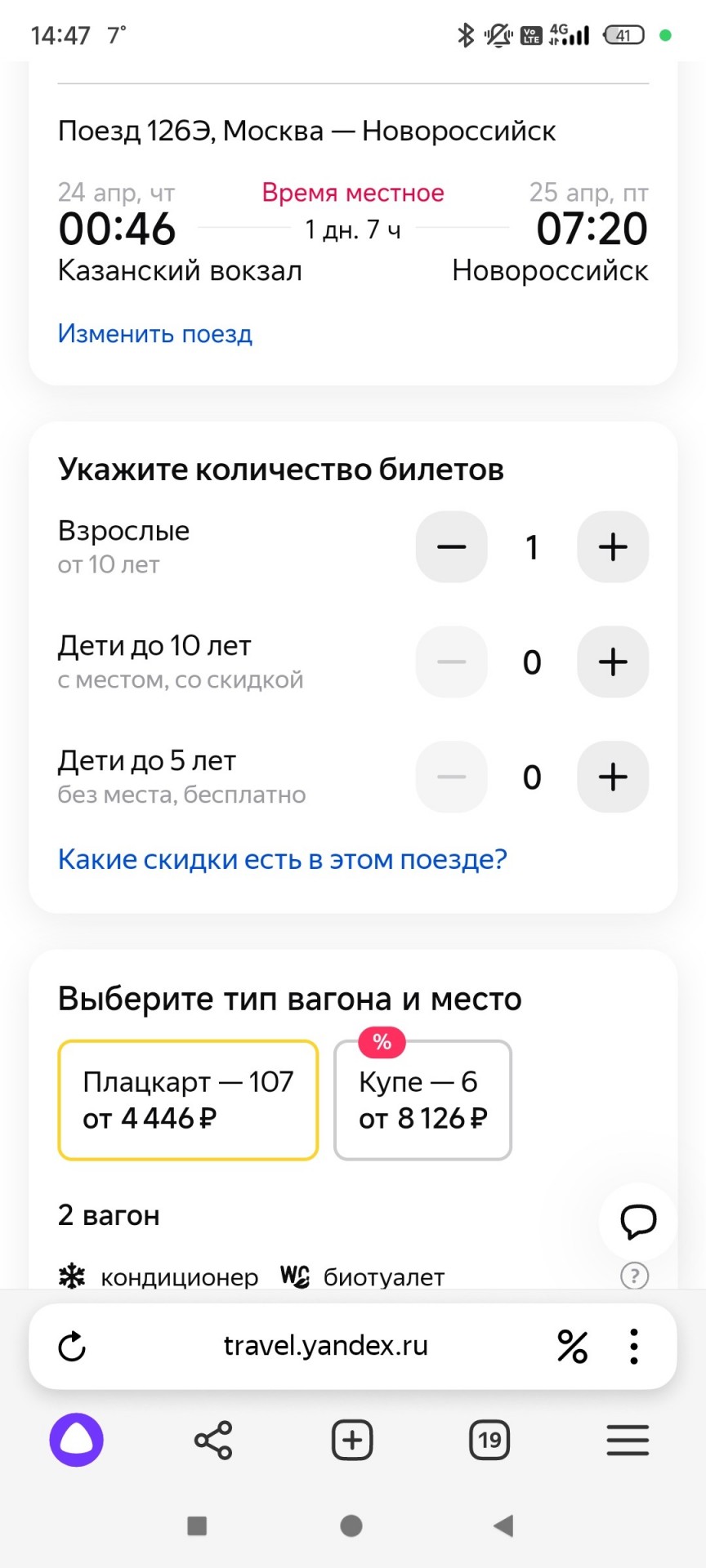Share the current page
The width and height of the screenshot is (706, 1568).
pyautogui.click(x=214, y=1441)
